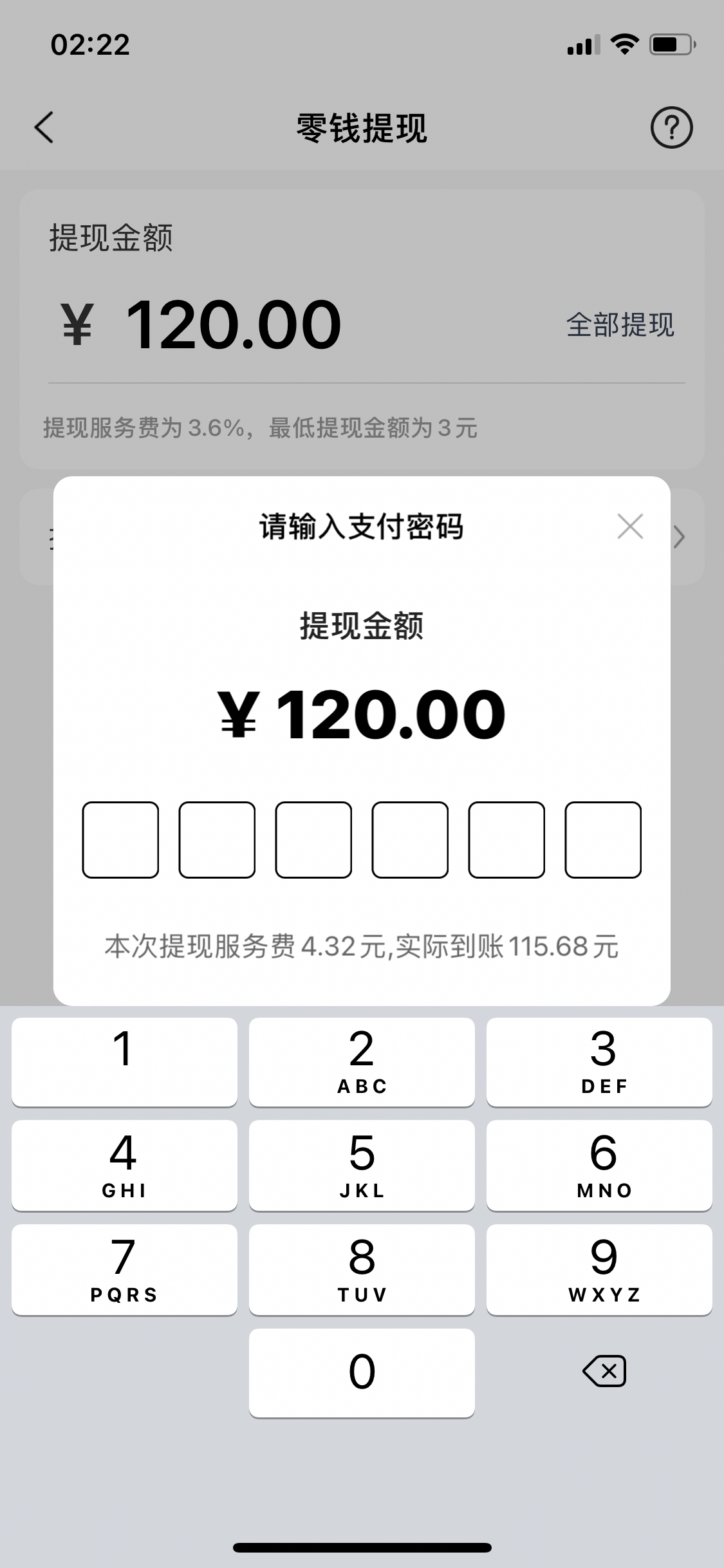Enter digit 3 on the keypad

coord(599,1062)
